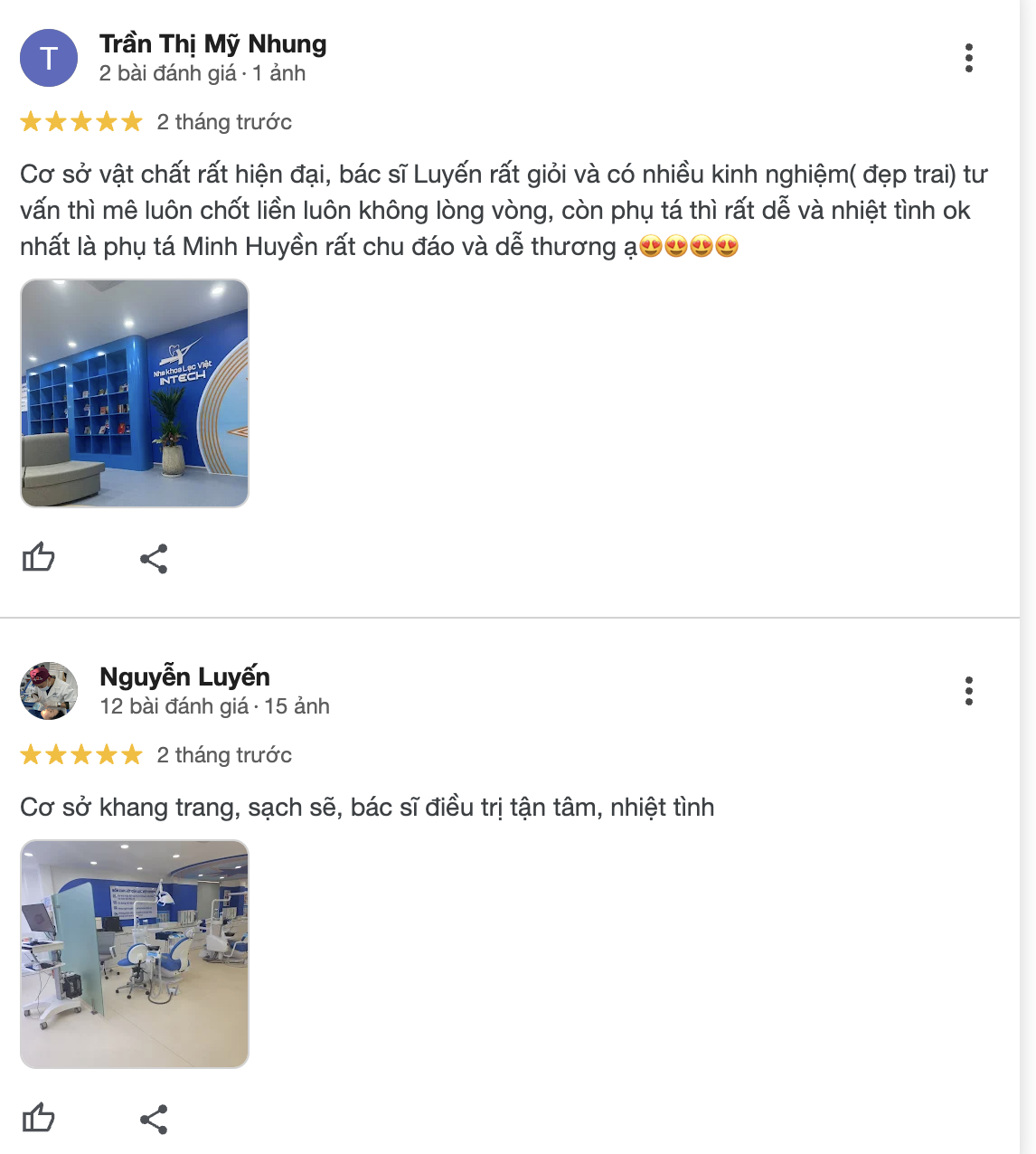View Nguyễn Luyến's reviewer profile

click(x=184, y=676)
